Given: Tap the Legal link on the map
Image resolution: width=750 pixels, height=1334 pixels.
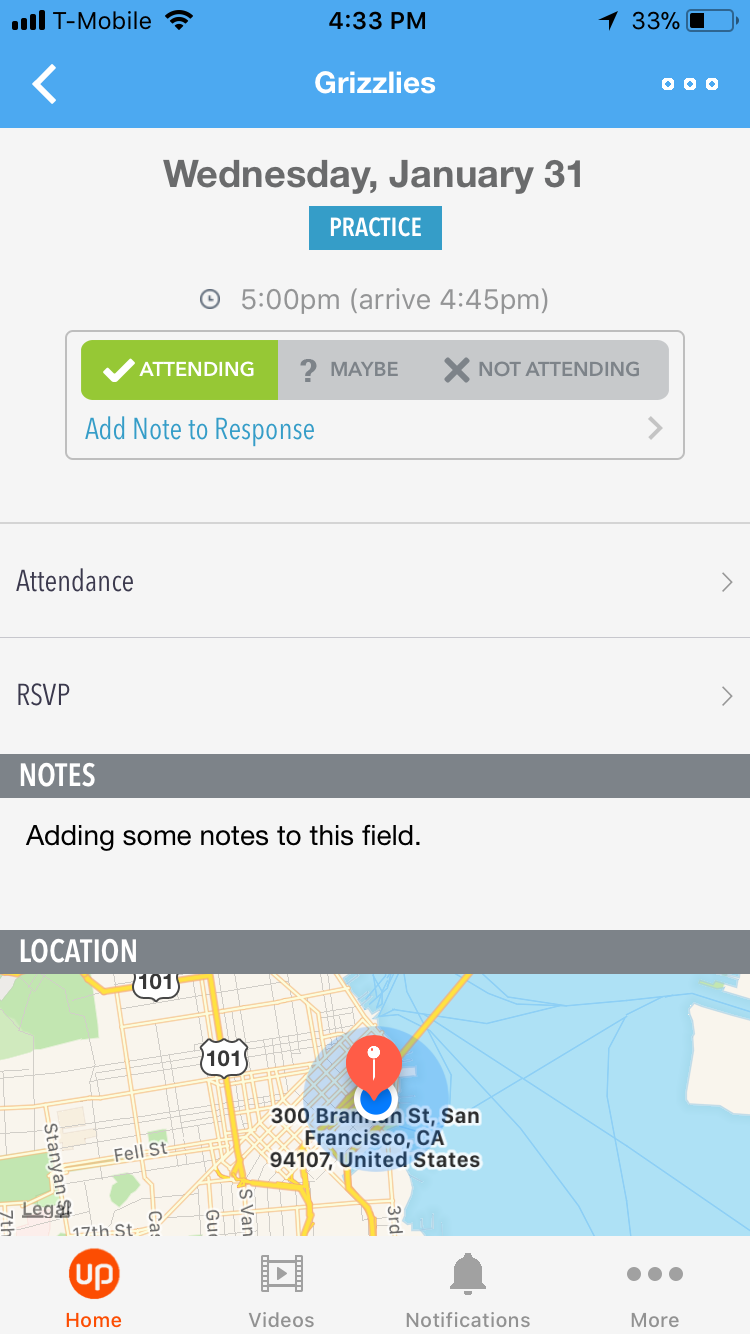Looking at the screenshot, I should coord(46,1209).
